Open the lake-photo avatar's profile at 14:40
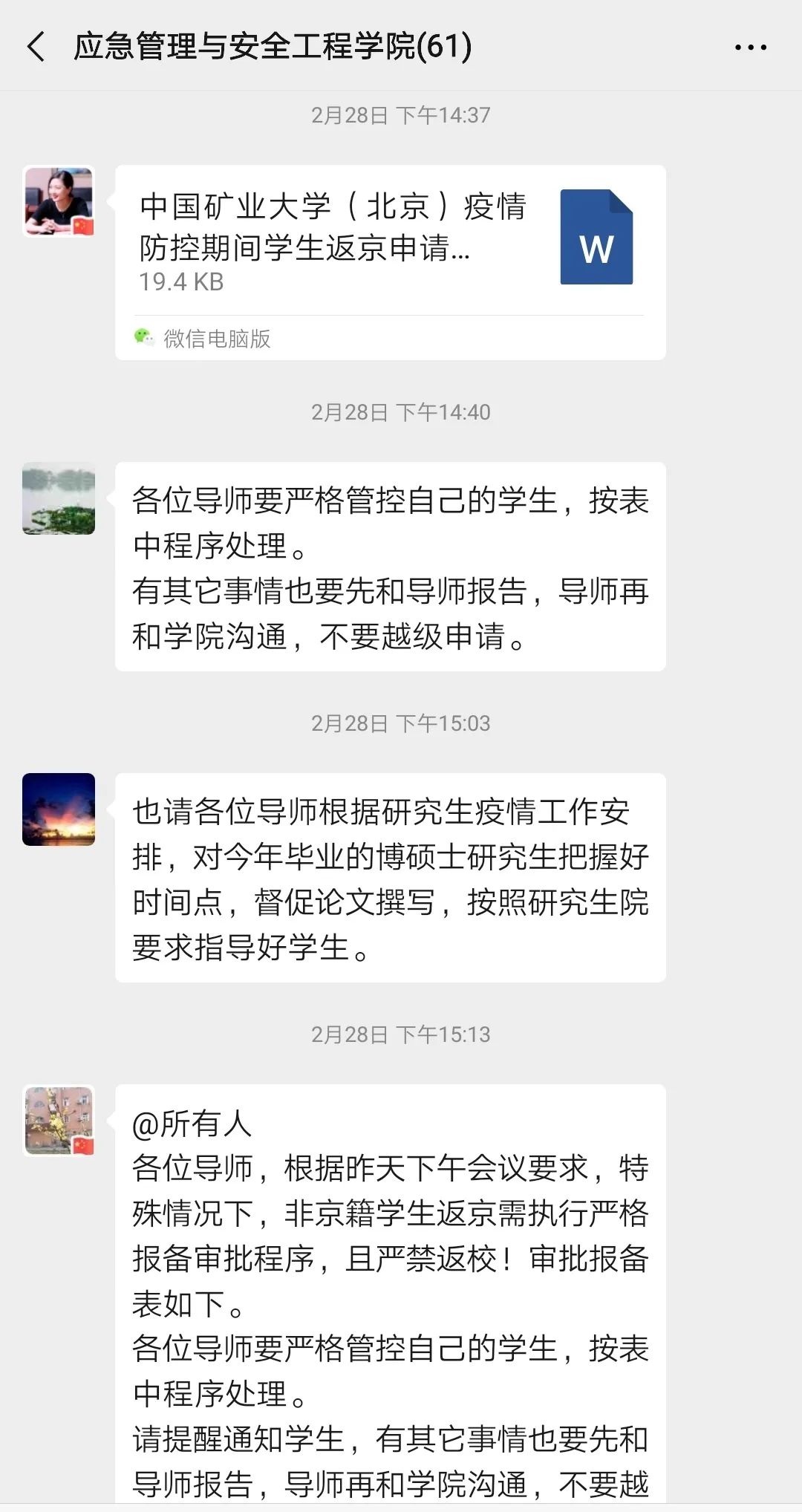 coord(59,498)
